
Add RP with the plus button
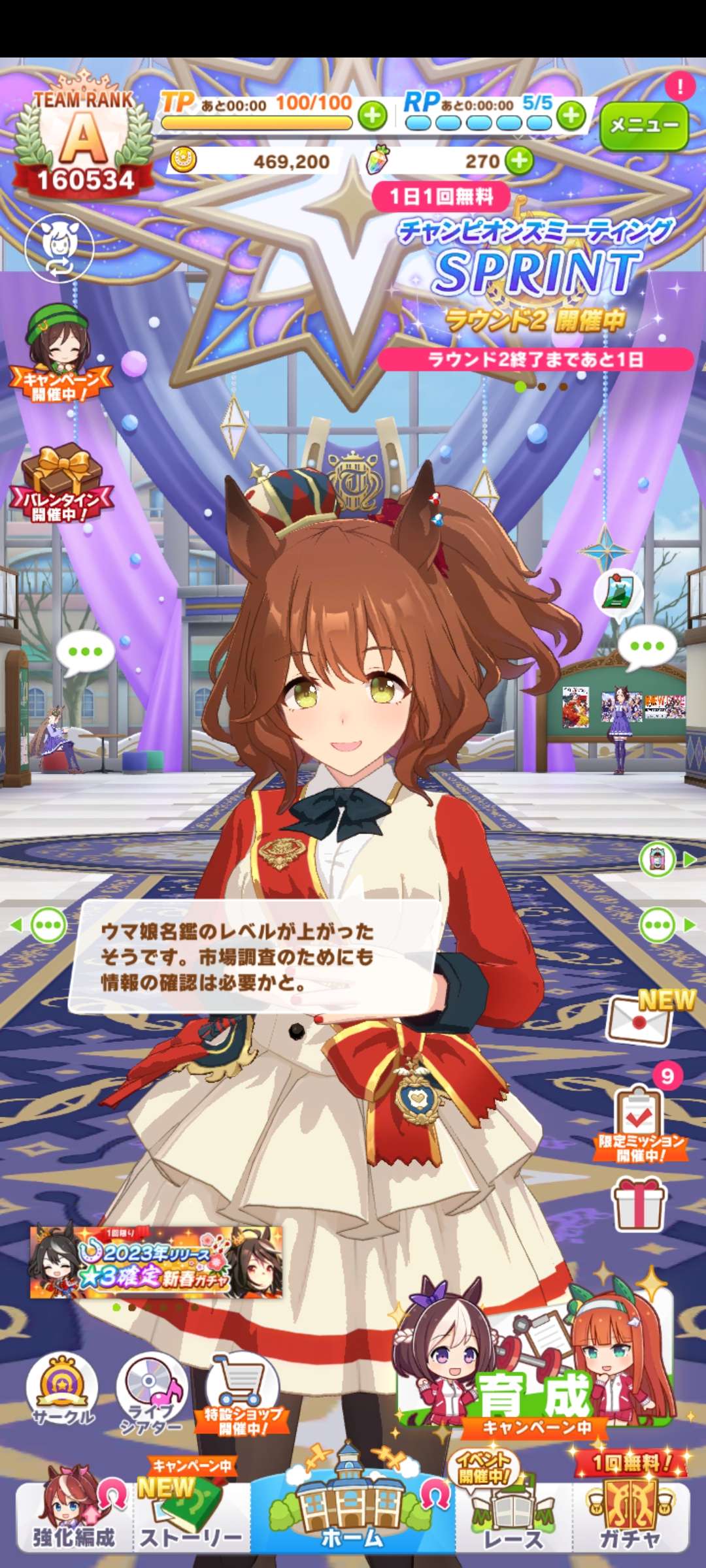(x=571, y=116)
